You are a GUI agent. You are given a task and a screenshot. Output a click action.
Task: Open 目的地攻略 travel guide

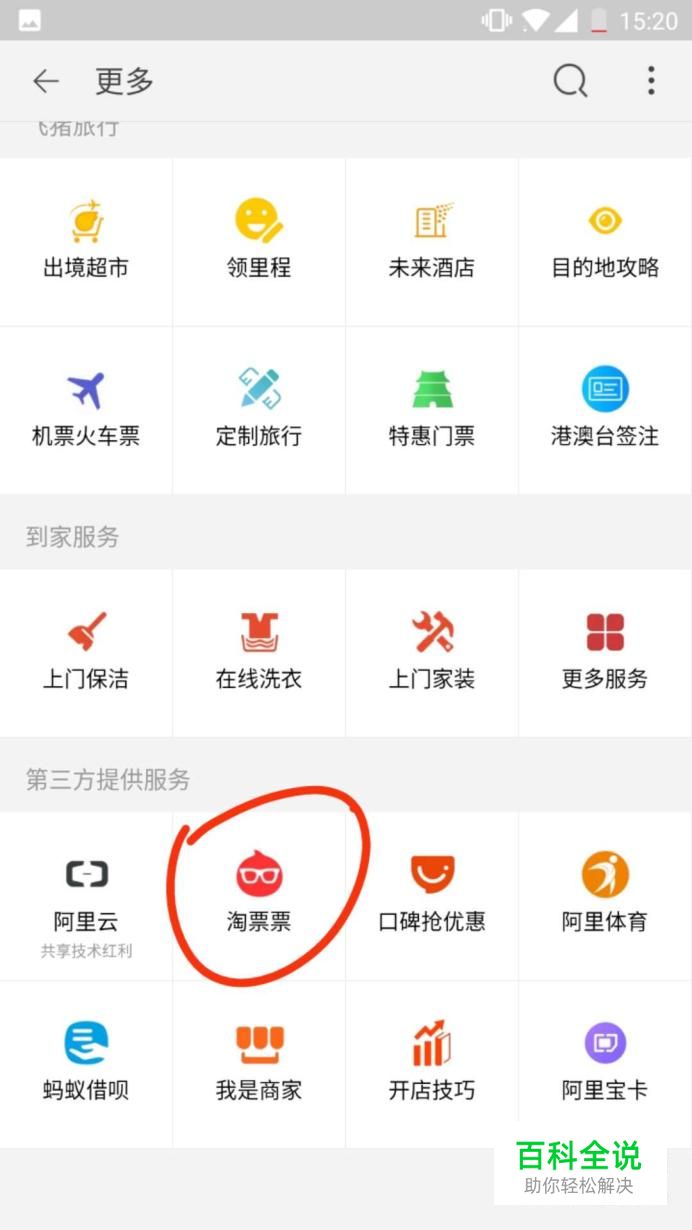(605, 241)
